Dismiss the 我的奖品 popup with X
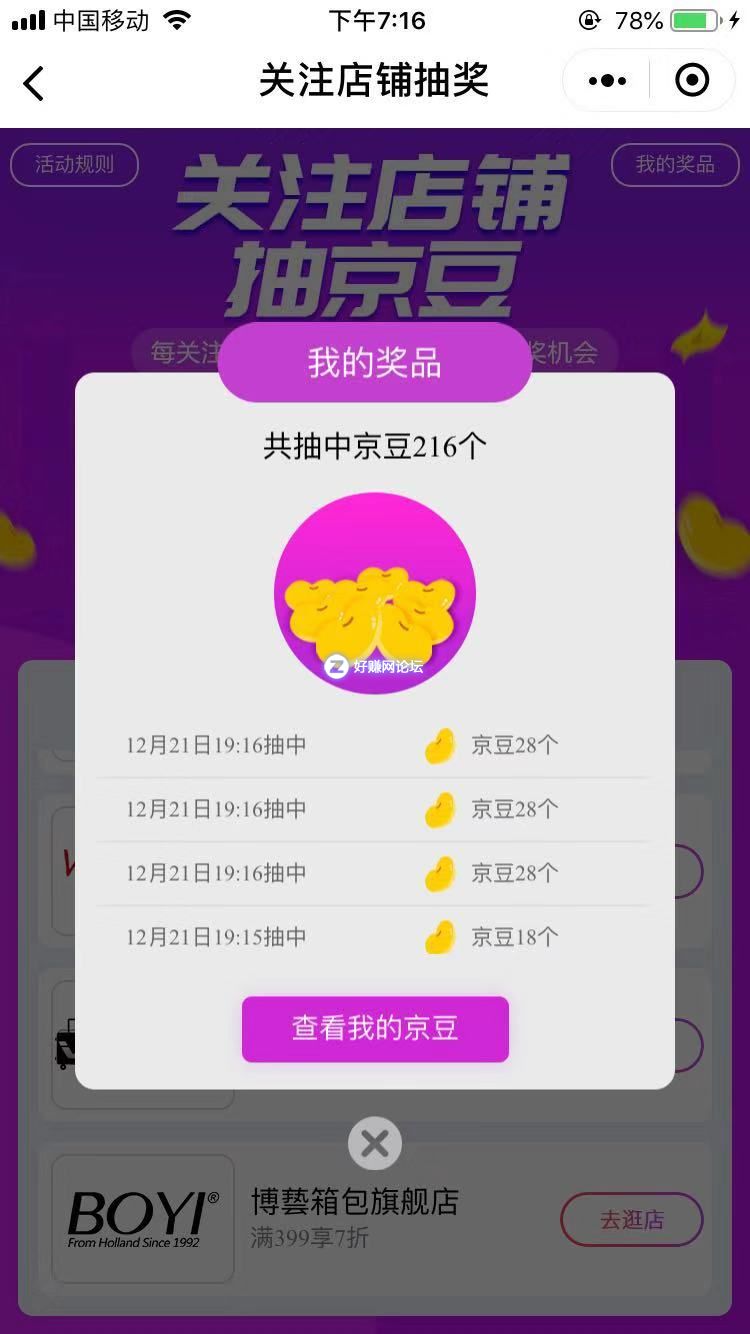Viewport: 750px width, 1334px height. tap(375, 1143)
